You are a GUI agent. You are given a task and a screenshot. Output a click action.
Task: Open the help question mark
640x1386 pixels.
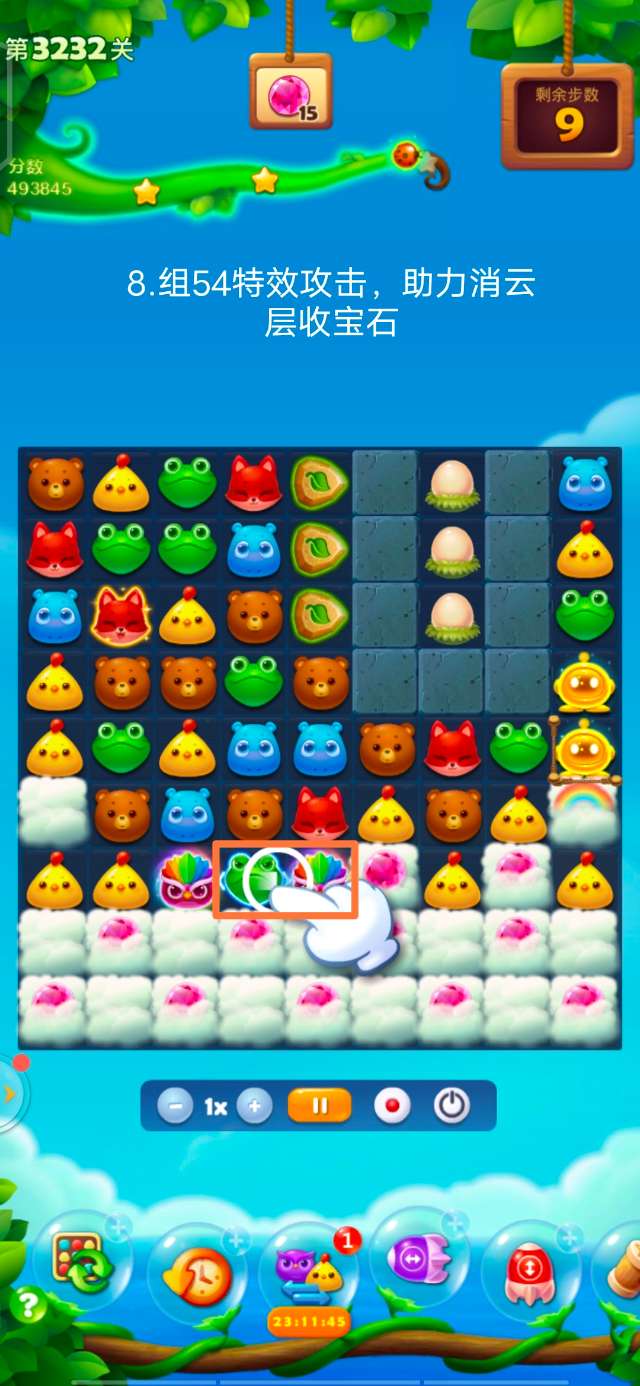(27, 1306)
